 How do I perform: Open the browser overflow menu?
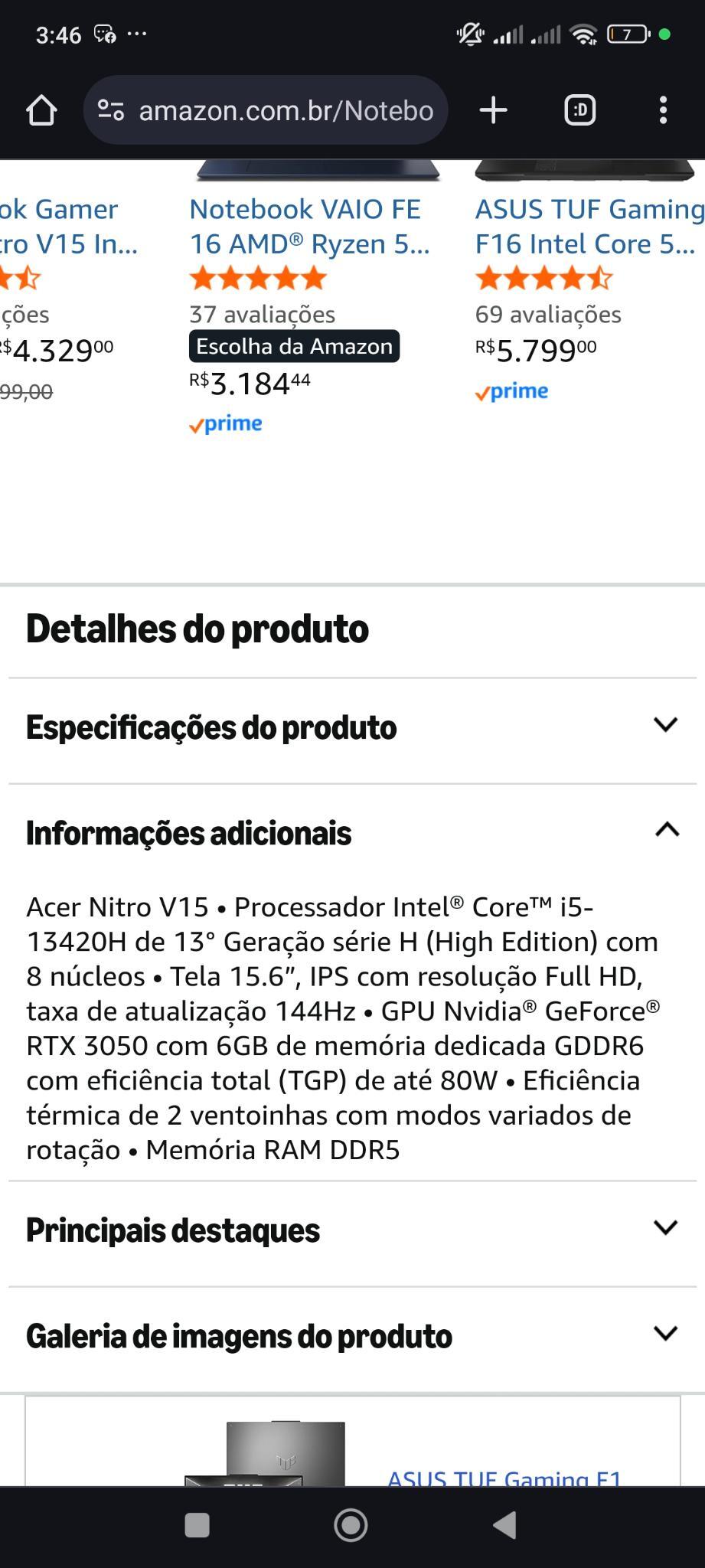pyautogui.click(x=663, y=110)
